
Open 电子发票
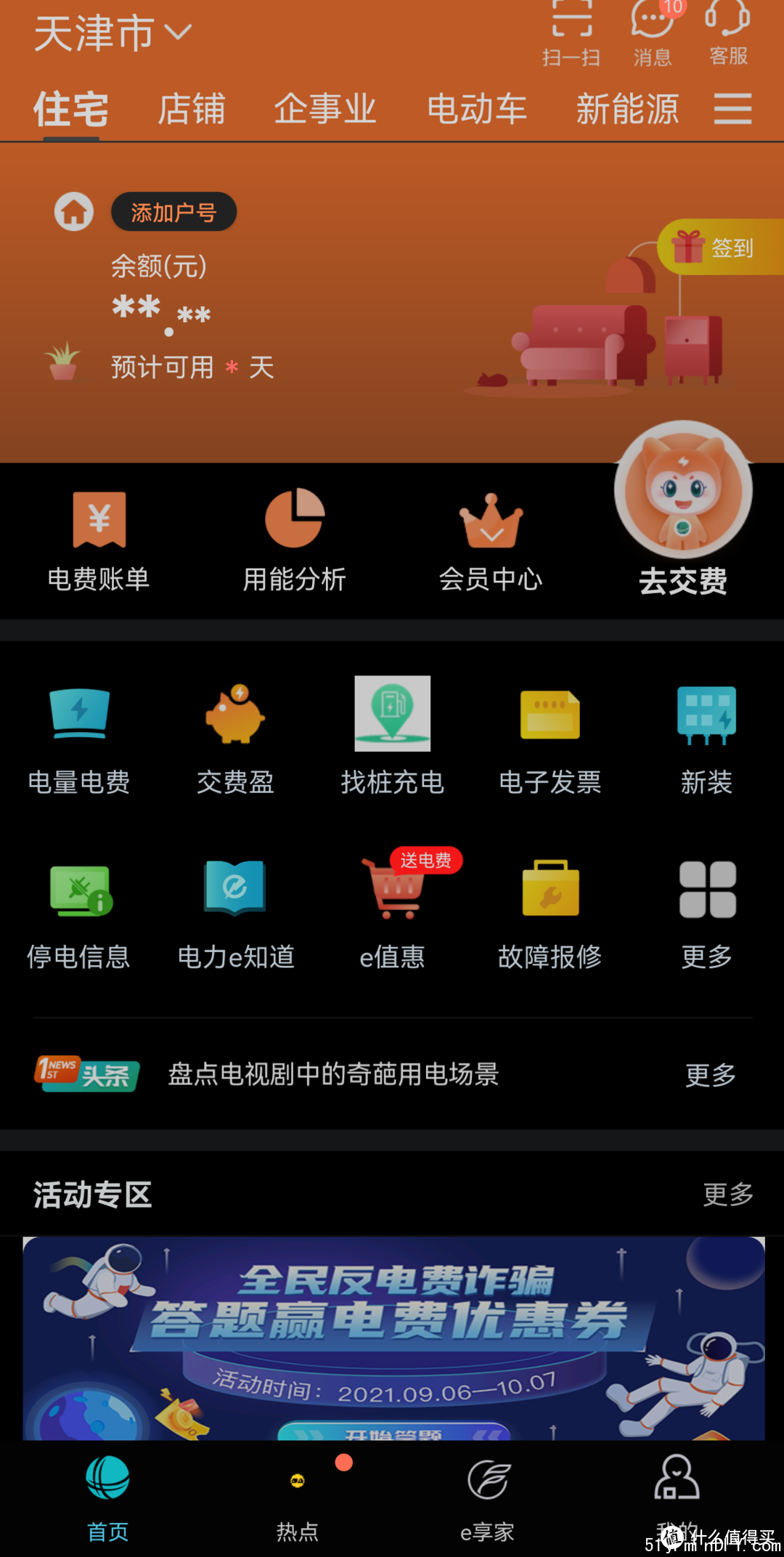click(x=550, y=735)
